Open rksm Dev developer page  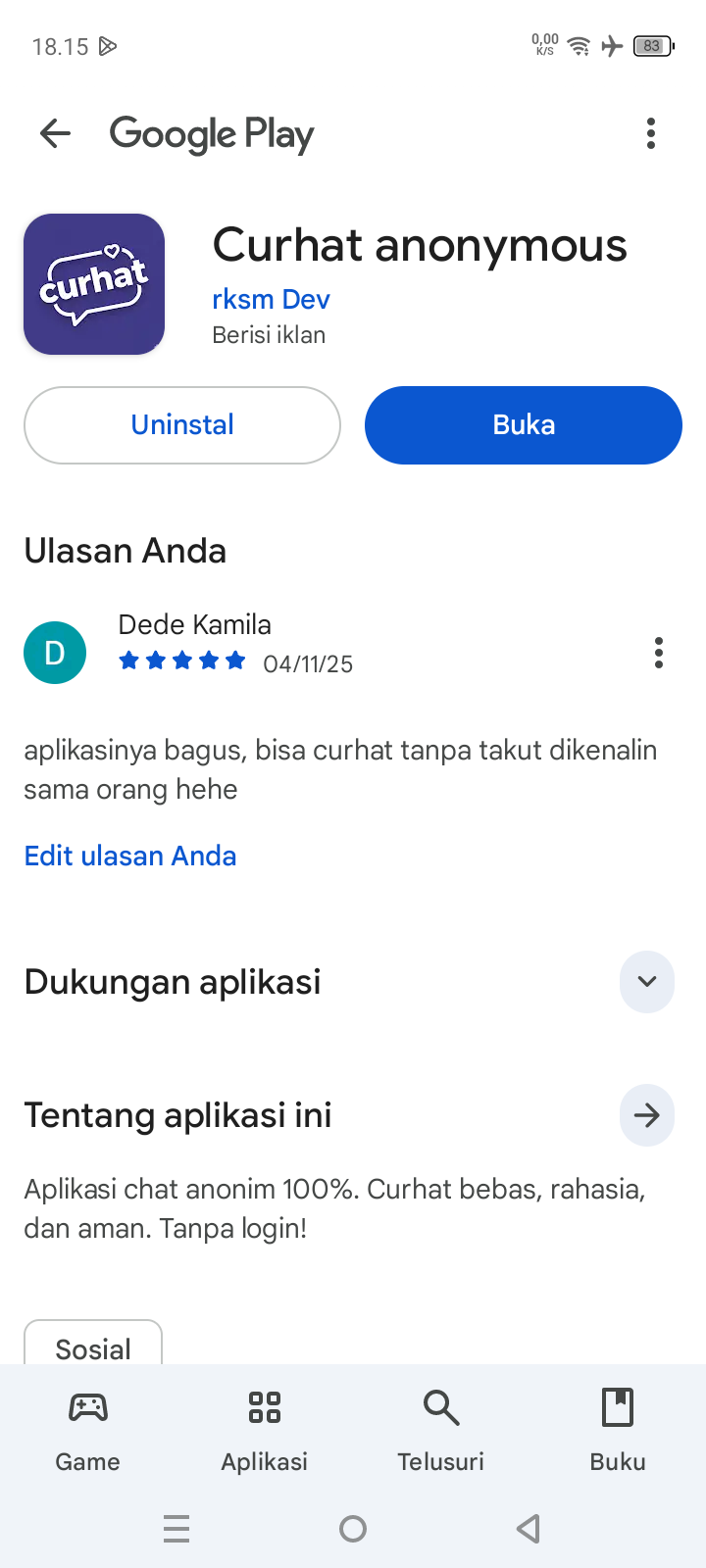(271, 299)
